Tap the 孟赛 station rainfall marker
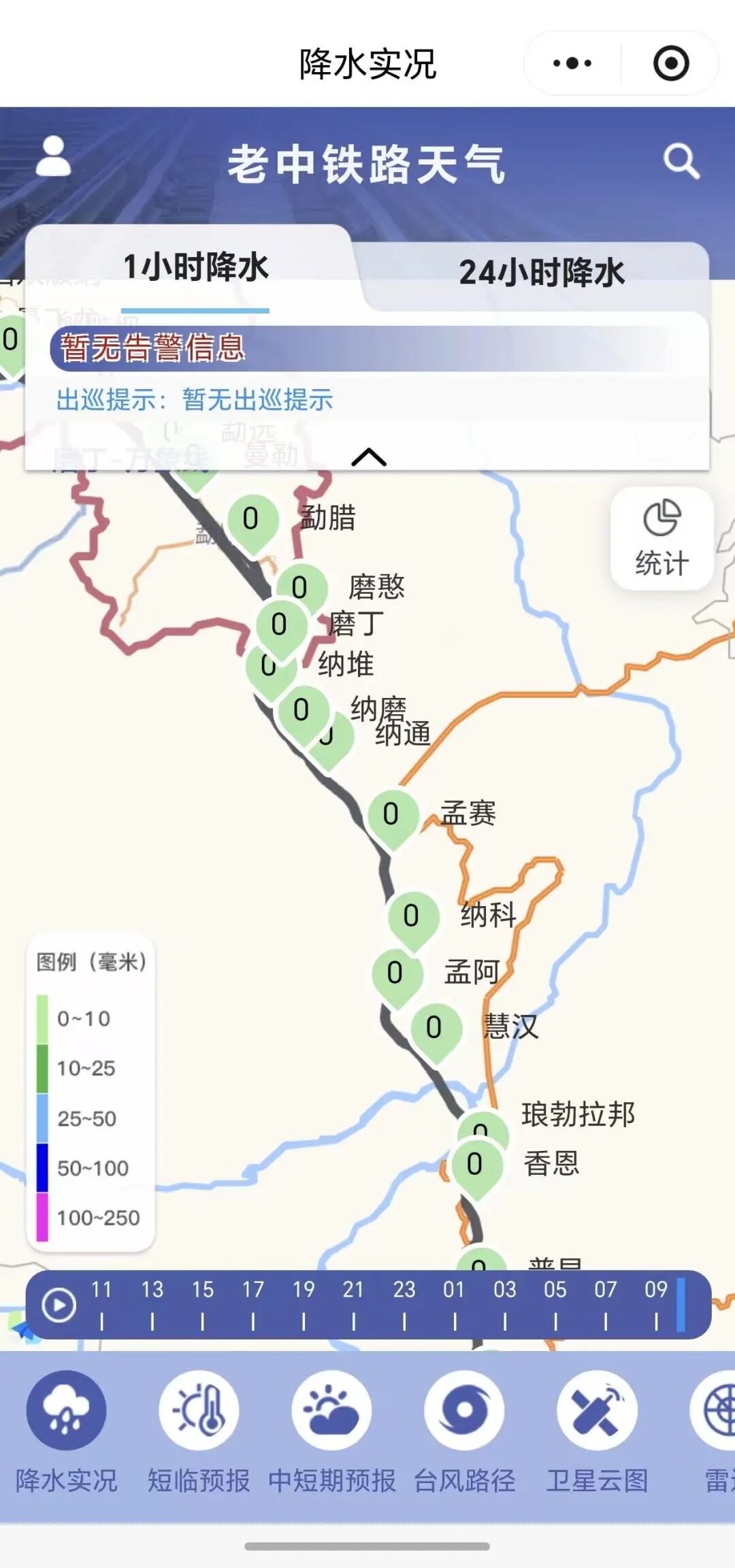 [392, 816]
